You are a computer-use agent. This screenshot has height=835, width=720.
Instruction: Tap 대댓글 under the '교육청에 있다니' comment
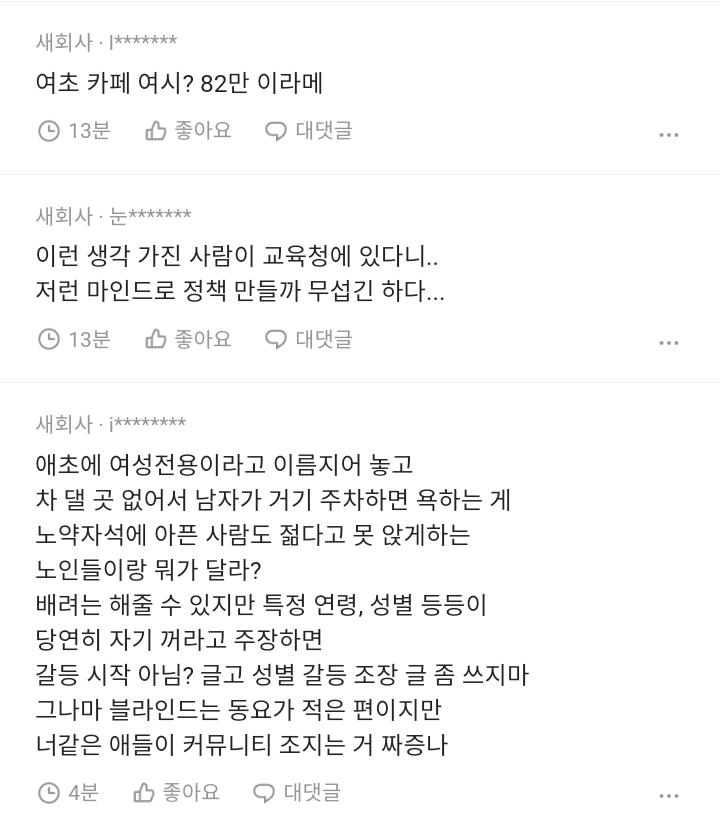tap(309, 340)
